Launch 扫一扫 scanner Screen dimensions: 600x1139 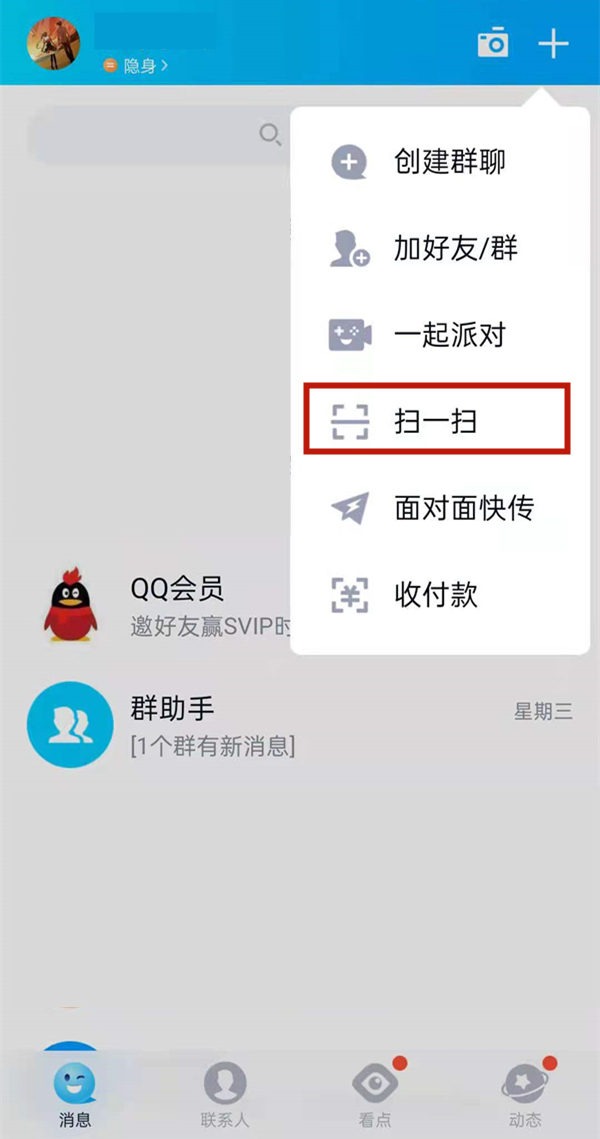tap(437, 421)
